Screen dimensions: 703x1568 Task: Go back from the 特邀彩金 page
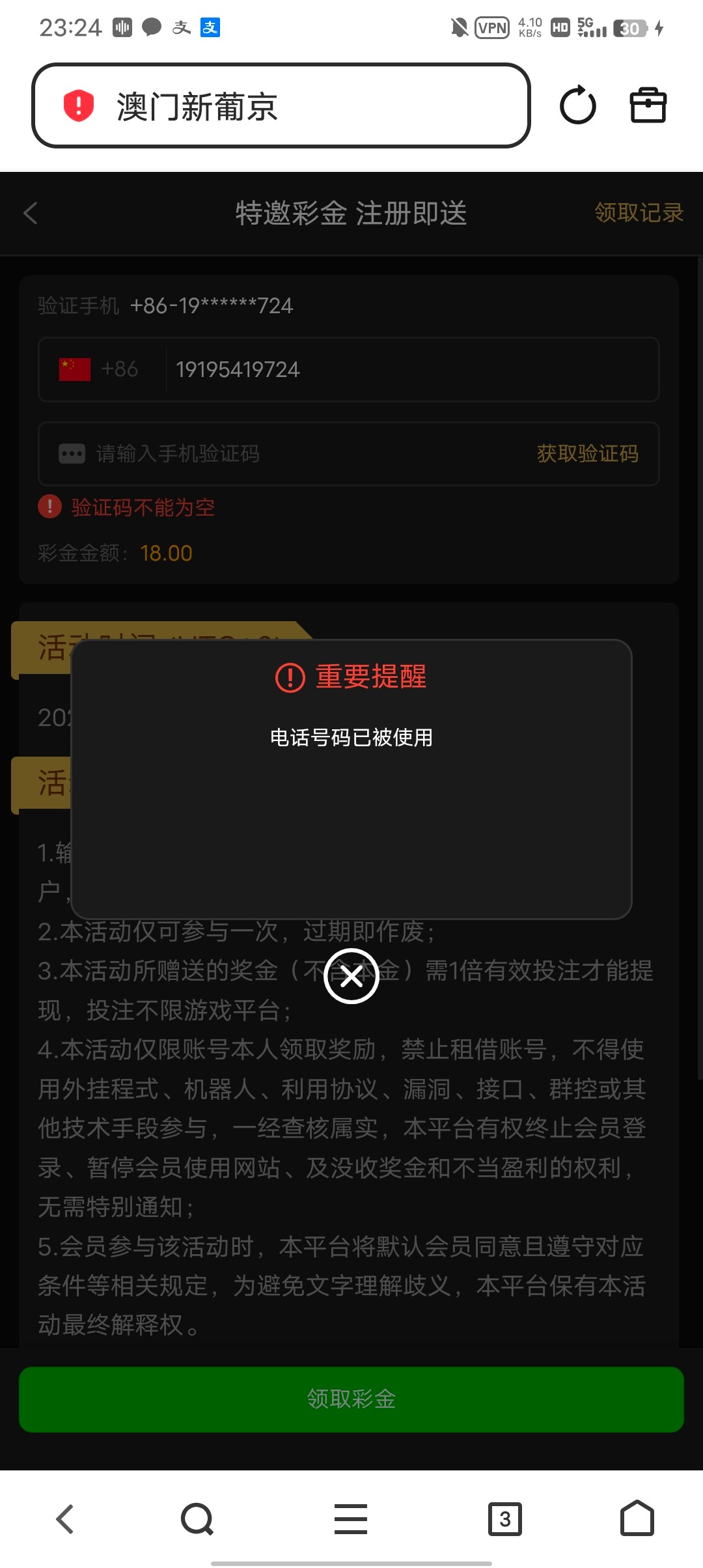pos(31,213)
